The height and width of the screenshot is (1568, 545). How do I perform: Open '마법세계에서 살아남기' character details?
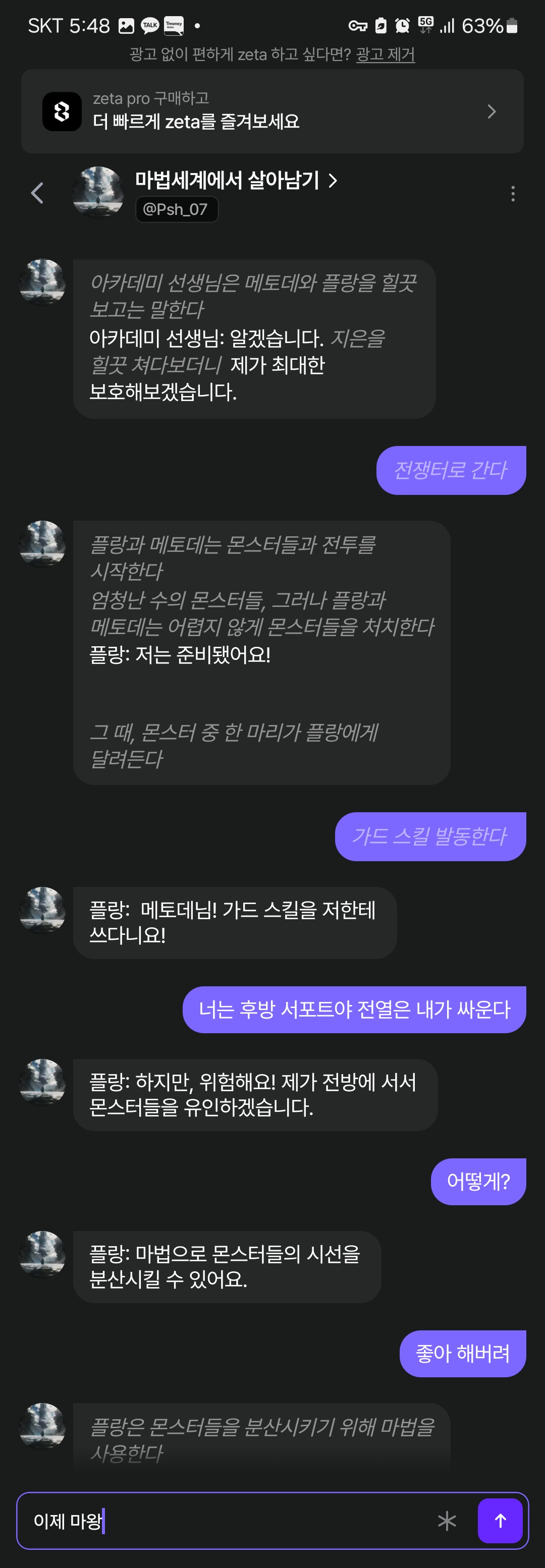[236, 180]
